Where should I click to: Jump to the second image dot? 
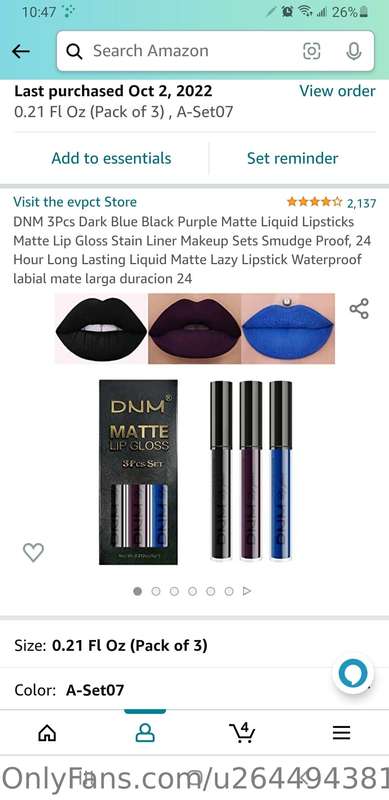click(x=156, y=591)
